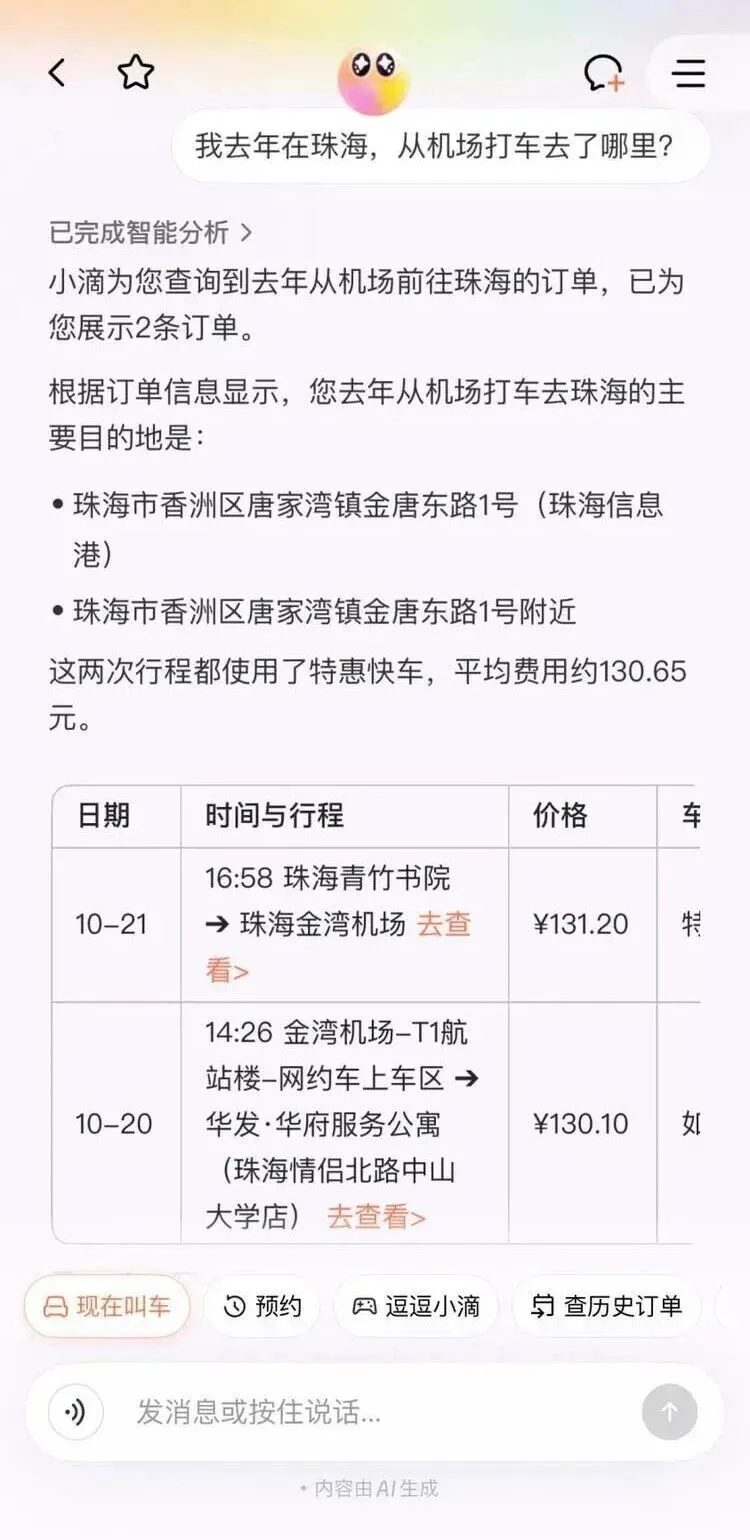Tap the star favorite icon

coord(136,73)
